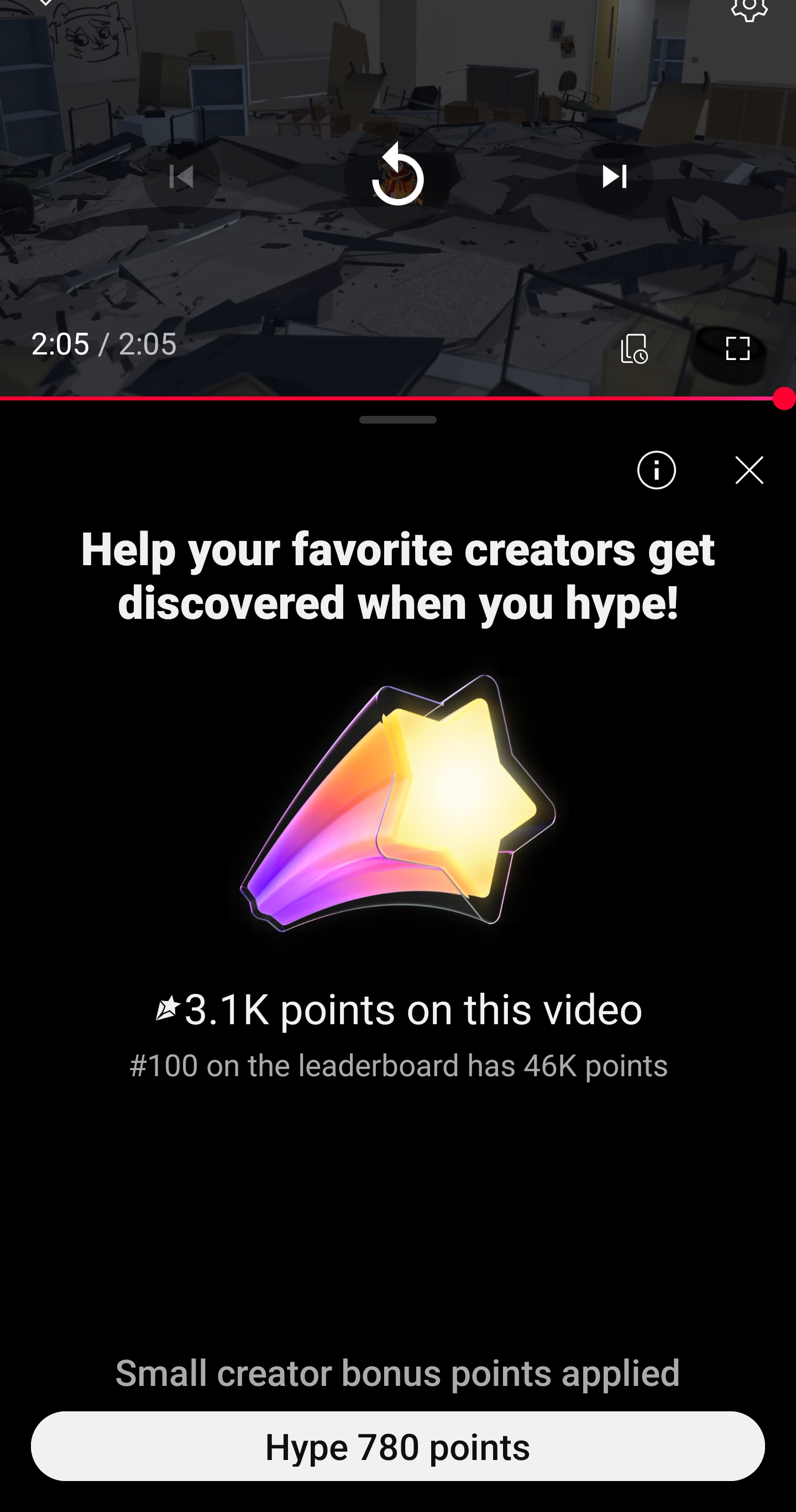Viewport: 796px width, 1512px height.
Task: Open the hype info icon
Action: 656,470
